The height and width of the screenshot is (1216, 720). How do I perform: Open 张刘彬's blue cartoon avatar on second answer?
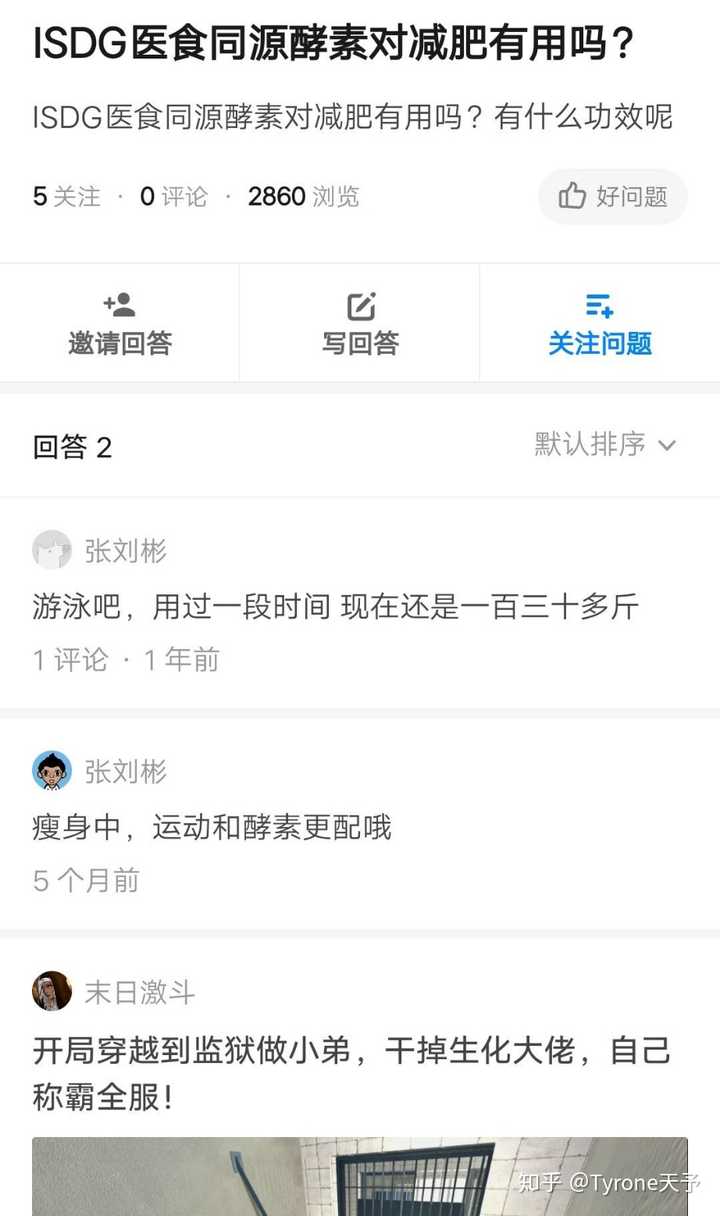click(52, 771)
